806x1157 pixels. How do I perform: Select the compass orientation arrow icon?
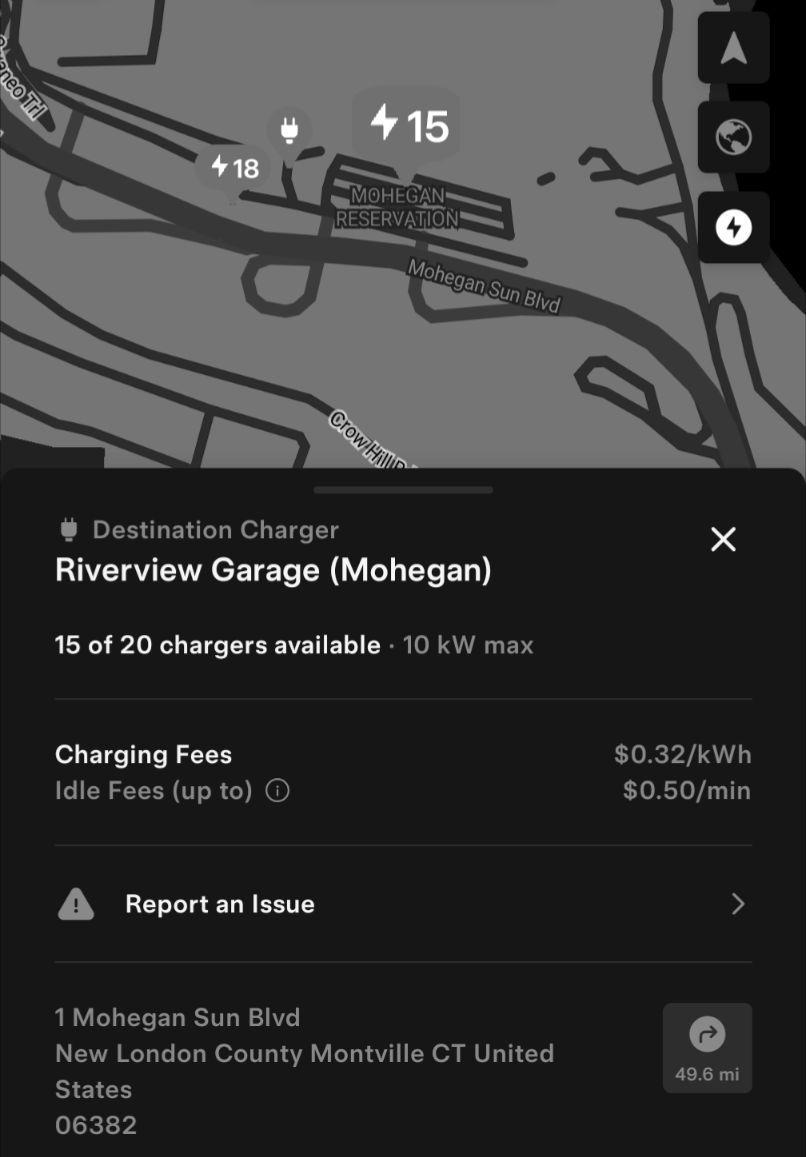pyautogui.click(x=734, y=47)
